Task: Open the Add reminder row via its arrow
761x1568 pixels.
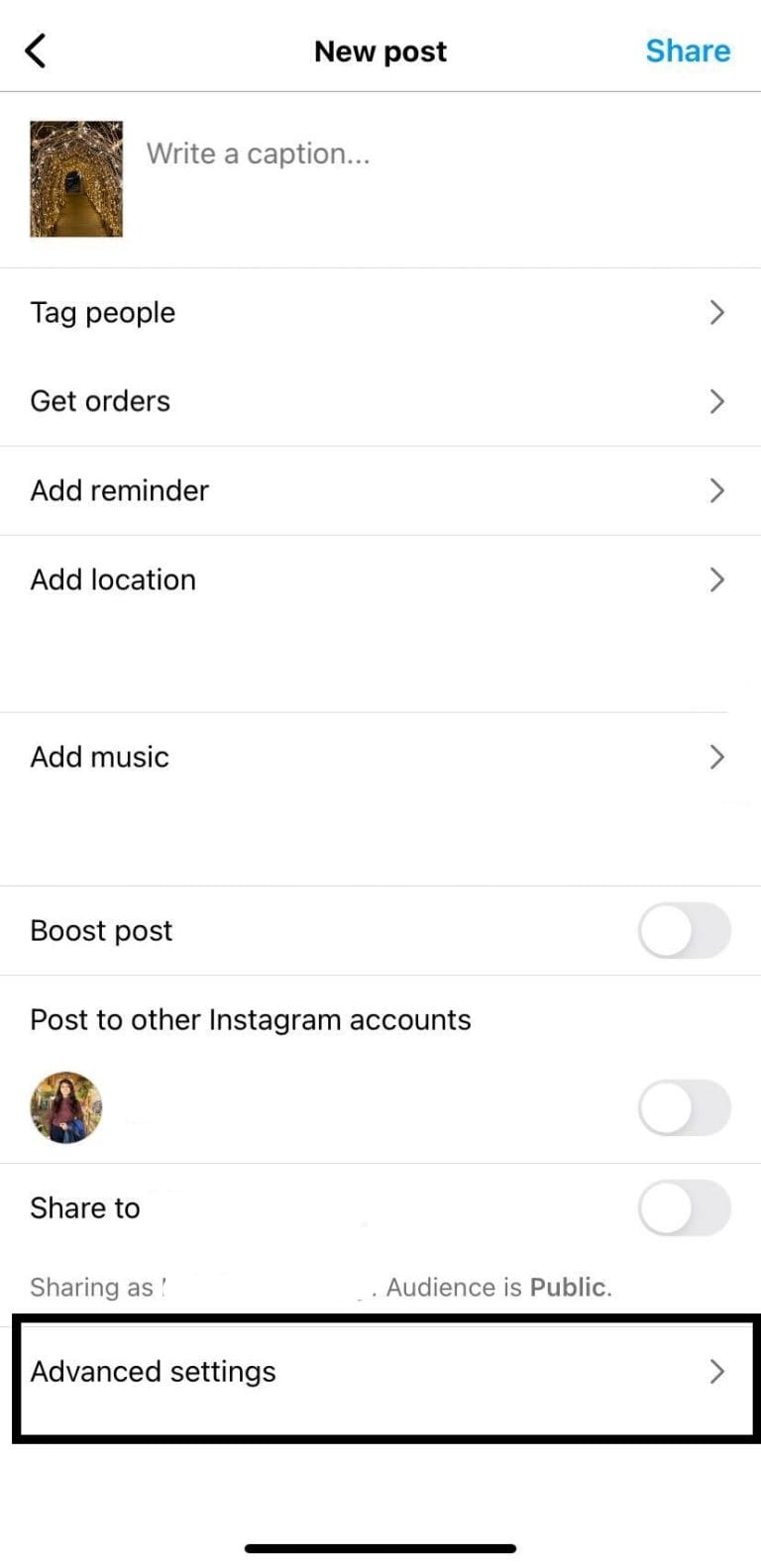Action: tap(717, 490)
